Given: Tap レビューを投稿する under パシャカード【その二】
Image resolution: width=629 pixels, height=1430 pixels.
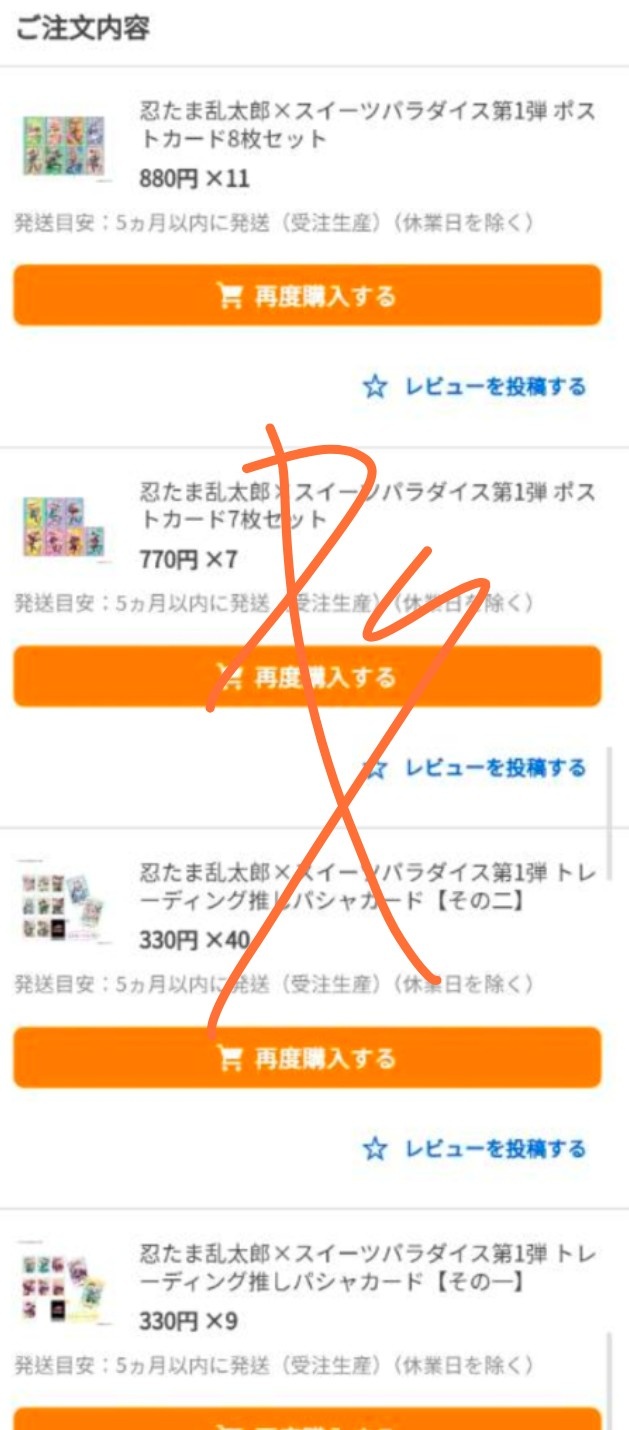Looking at the screenshot, I should click(475, 1149).
